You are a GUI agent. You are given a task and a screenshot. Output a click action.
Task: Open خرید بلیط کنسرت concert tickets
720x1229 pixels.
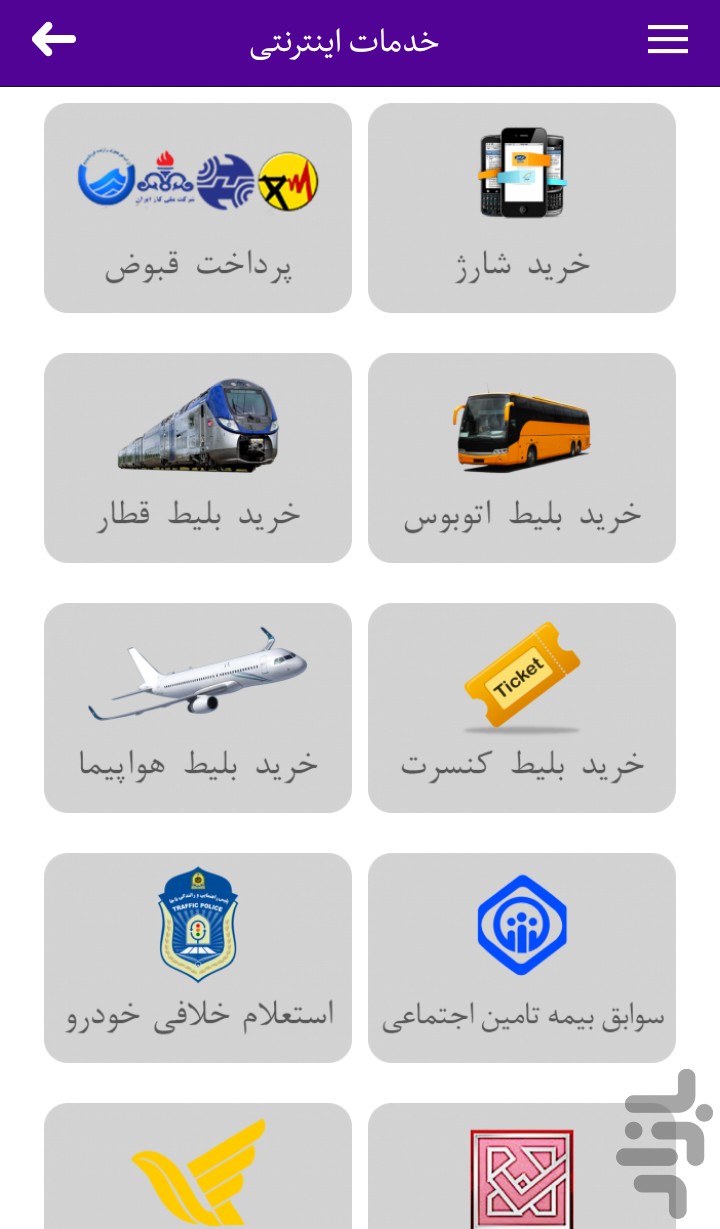pos(522,708)
